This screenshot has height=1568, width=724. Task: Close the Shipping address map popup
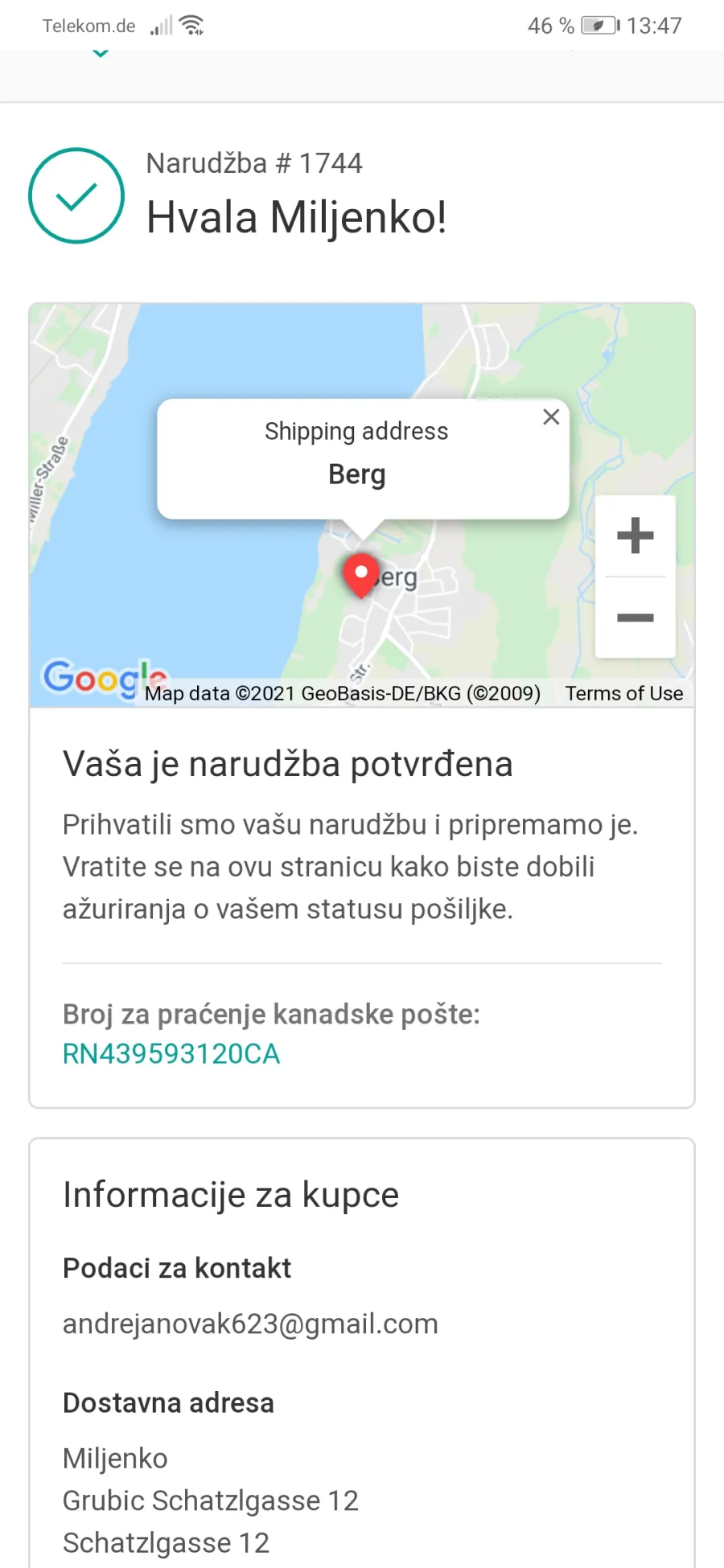click(x=551, y=417)
